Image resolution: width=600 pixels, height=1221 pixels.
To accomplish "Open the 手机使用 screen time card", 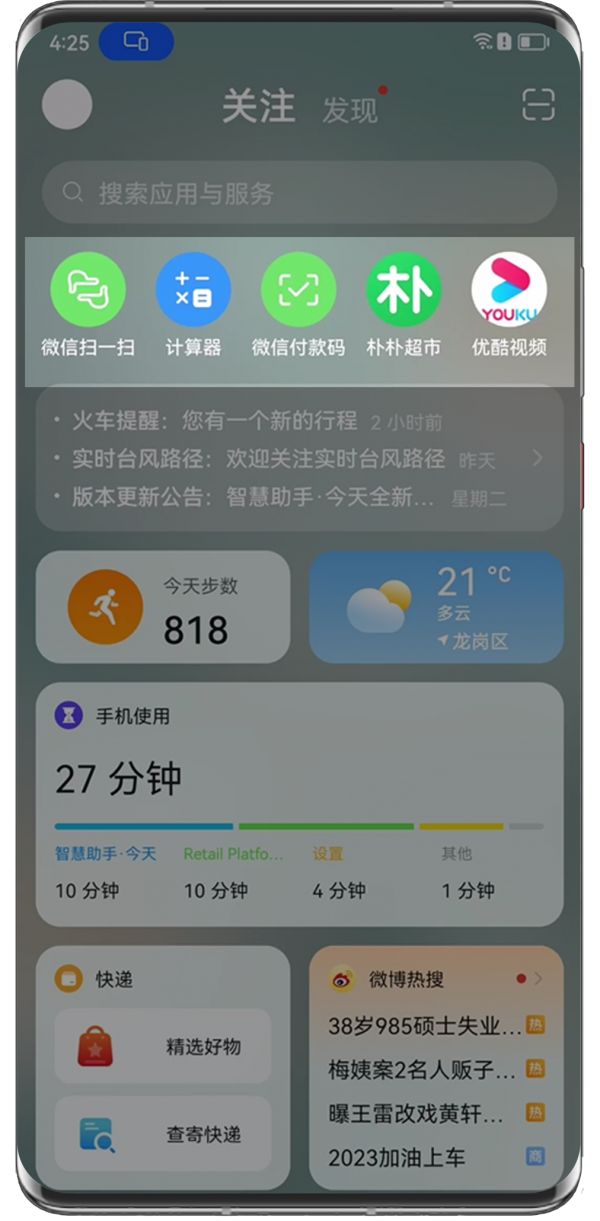I will [x=299, y=804].
